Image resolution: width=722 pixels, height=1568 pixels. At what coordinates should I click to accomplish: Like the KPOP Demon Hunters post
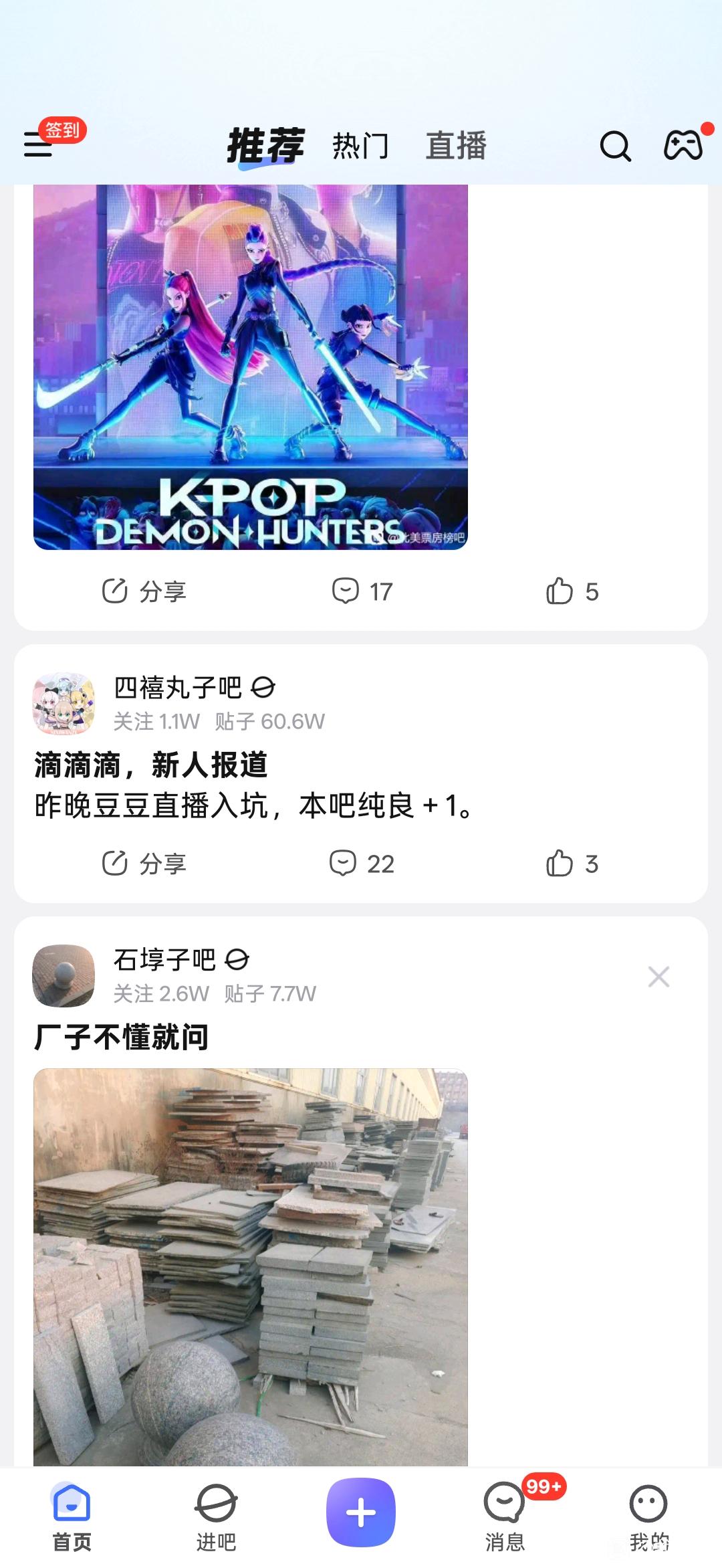tap(572, 591)
